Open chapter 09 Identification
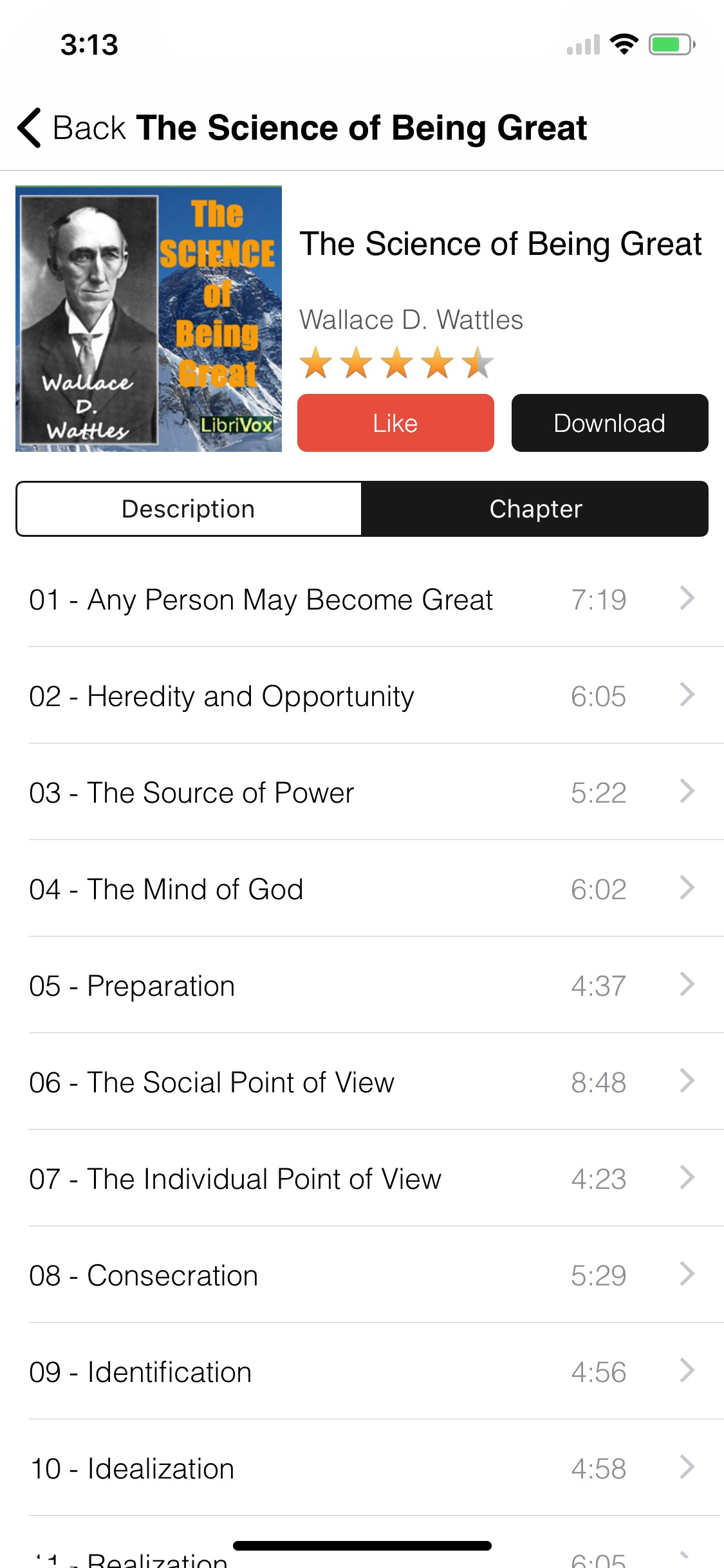This screenshot has height=1568, width=724. [x=360, y=1372]
